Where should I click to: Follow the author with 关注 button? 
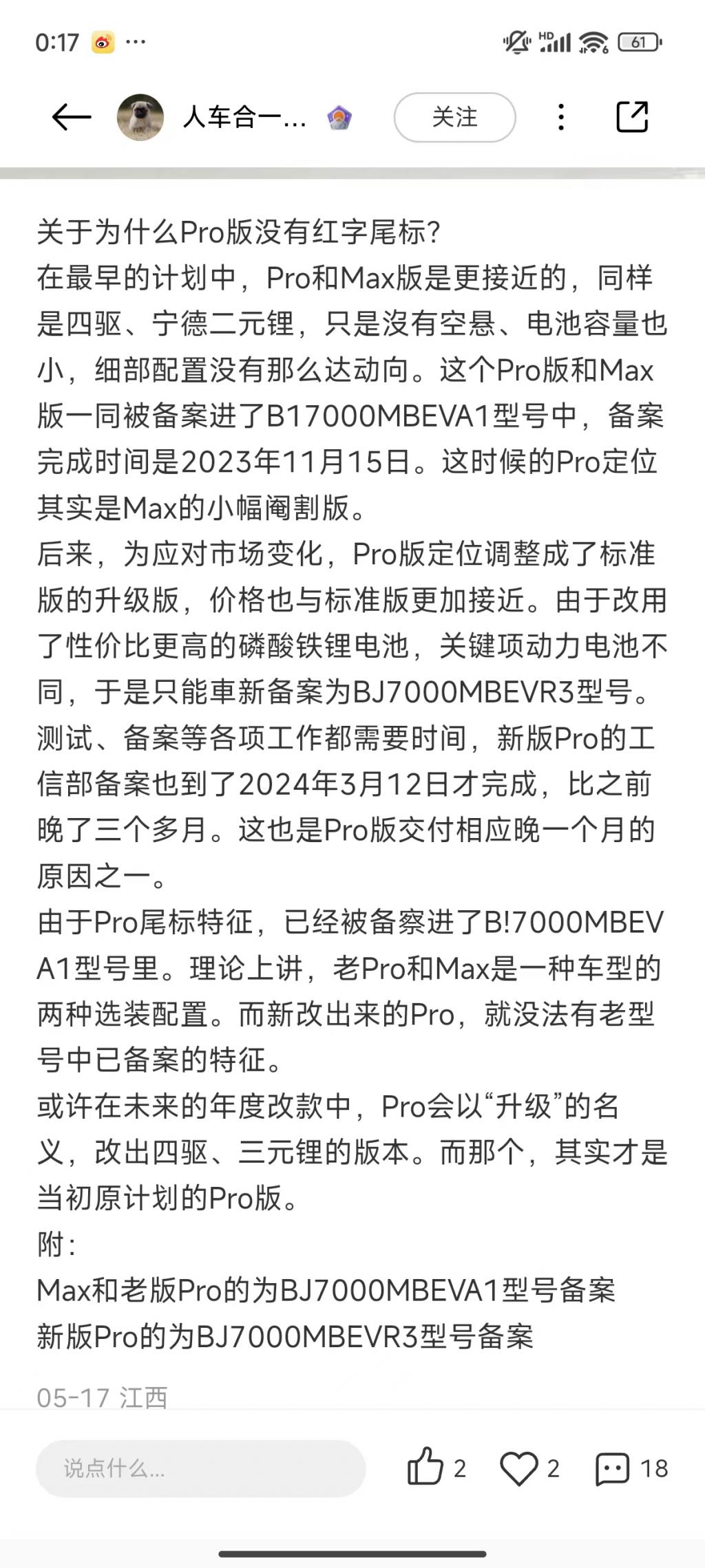[x=454, y=118]
